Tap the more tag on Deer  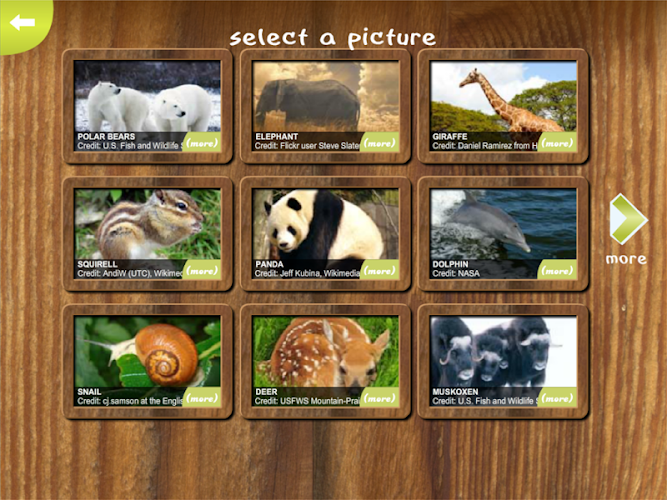tap(380, 398)
